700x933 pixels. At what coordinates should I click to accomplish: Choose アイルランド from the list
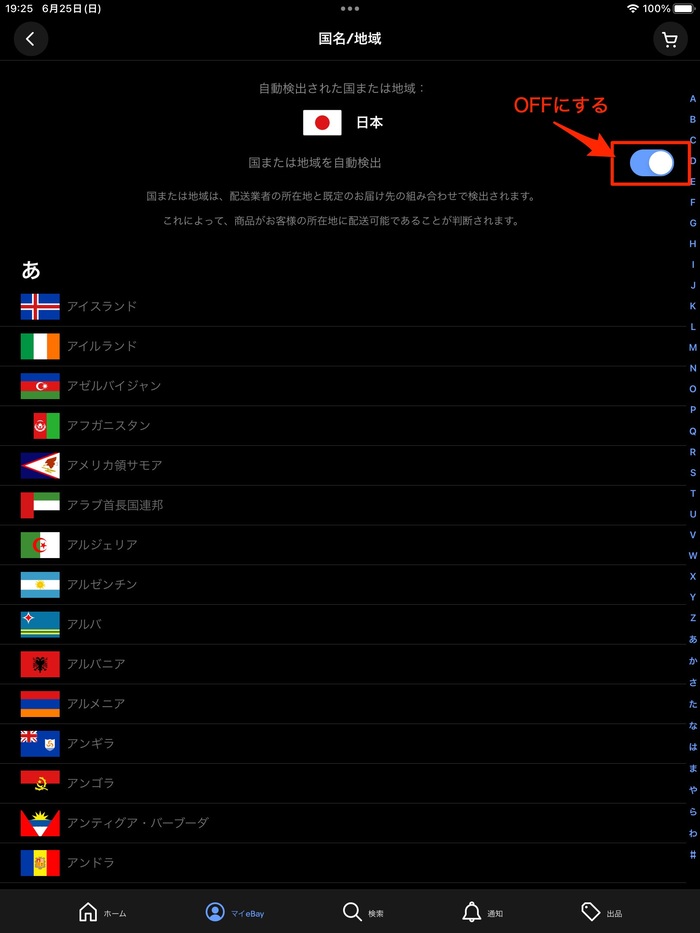pos(101,346)
